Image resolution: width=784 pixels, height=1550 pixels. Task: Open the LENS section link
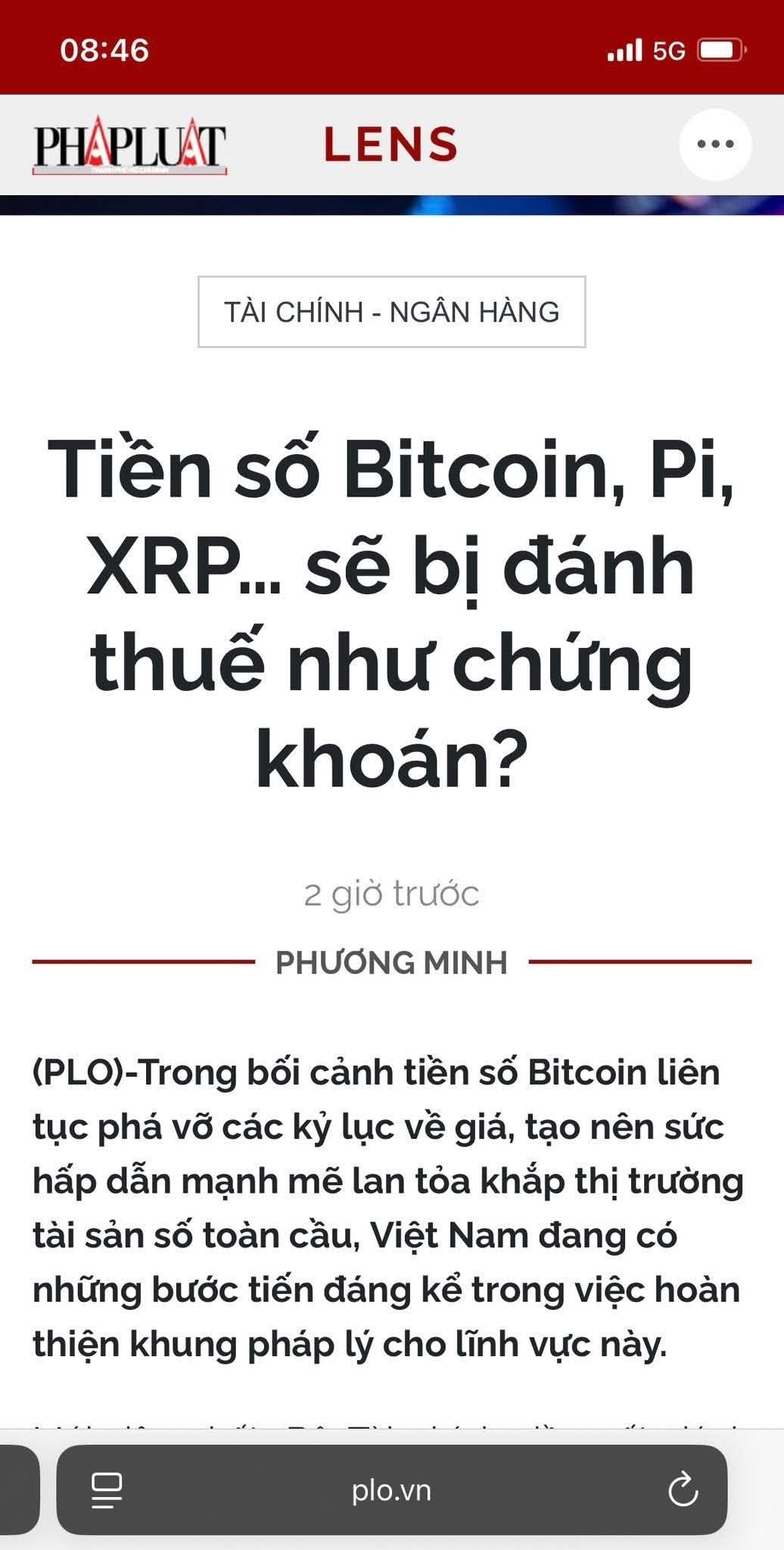tap(390, 144)
